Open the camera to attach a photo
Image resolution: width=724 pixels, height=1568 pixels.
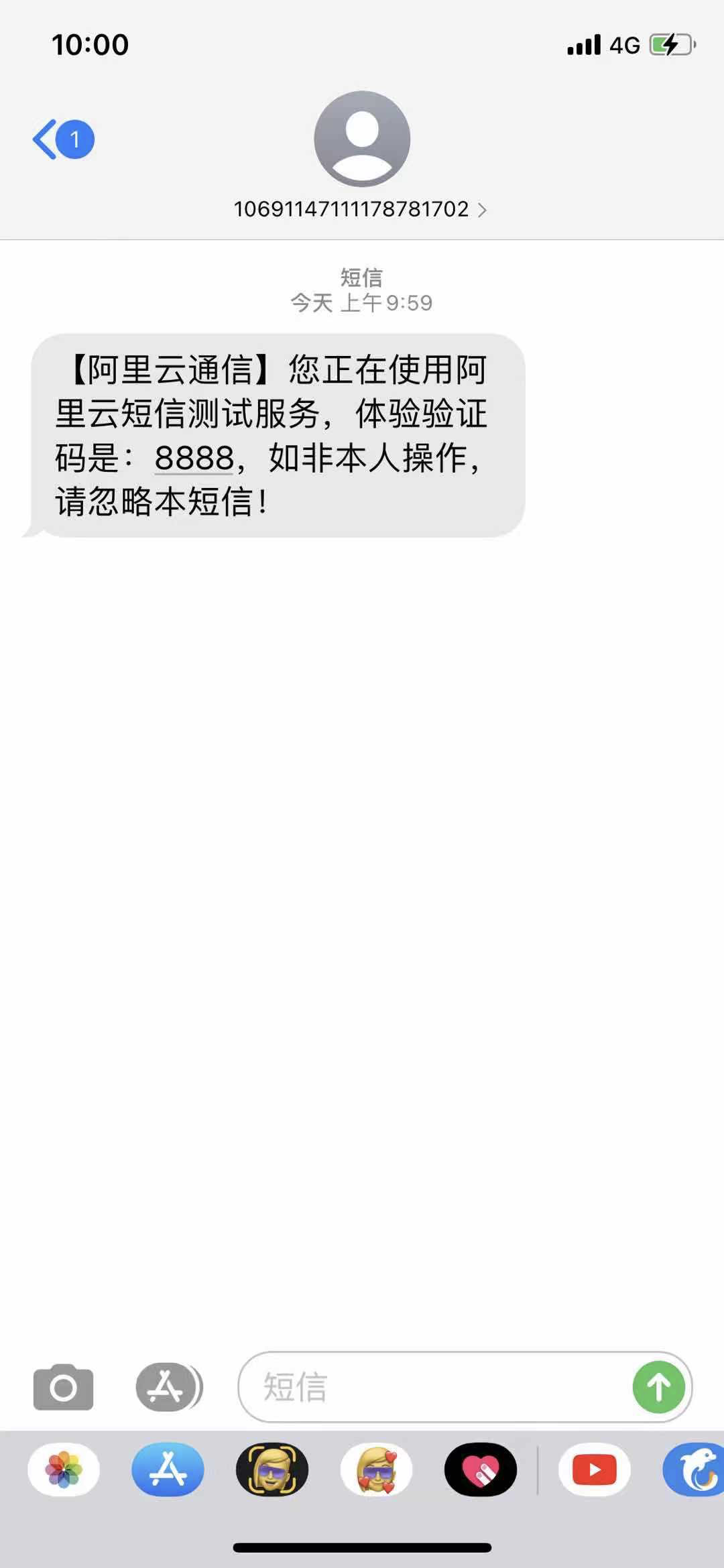tap(63, 1387)
